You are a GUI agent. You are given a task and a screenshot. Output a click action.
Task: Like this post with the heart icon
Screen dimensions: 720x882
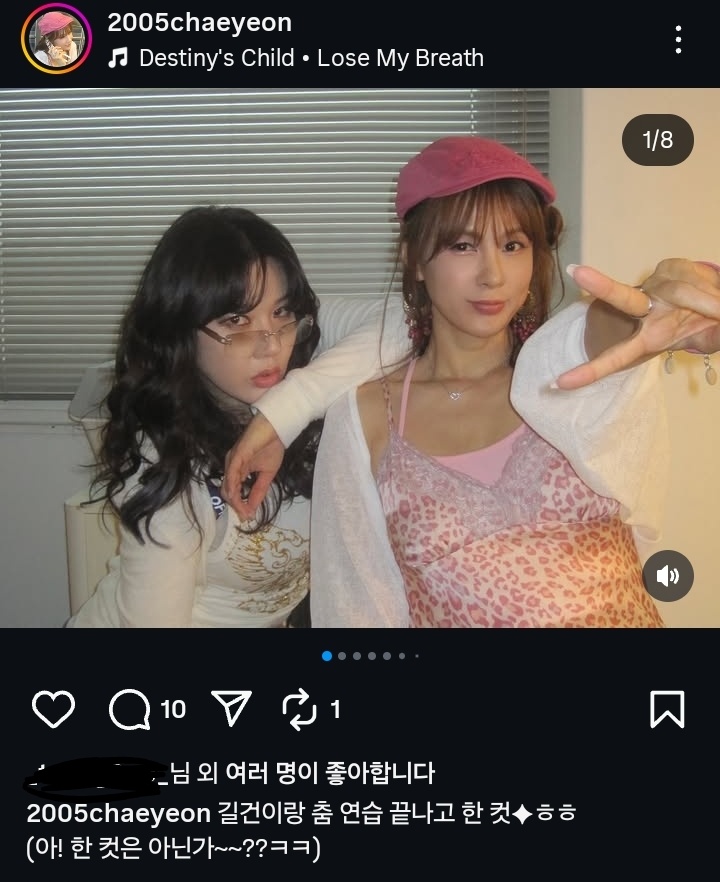[x=53, y=709]
